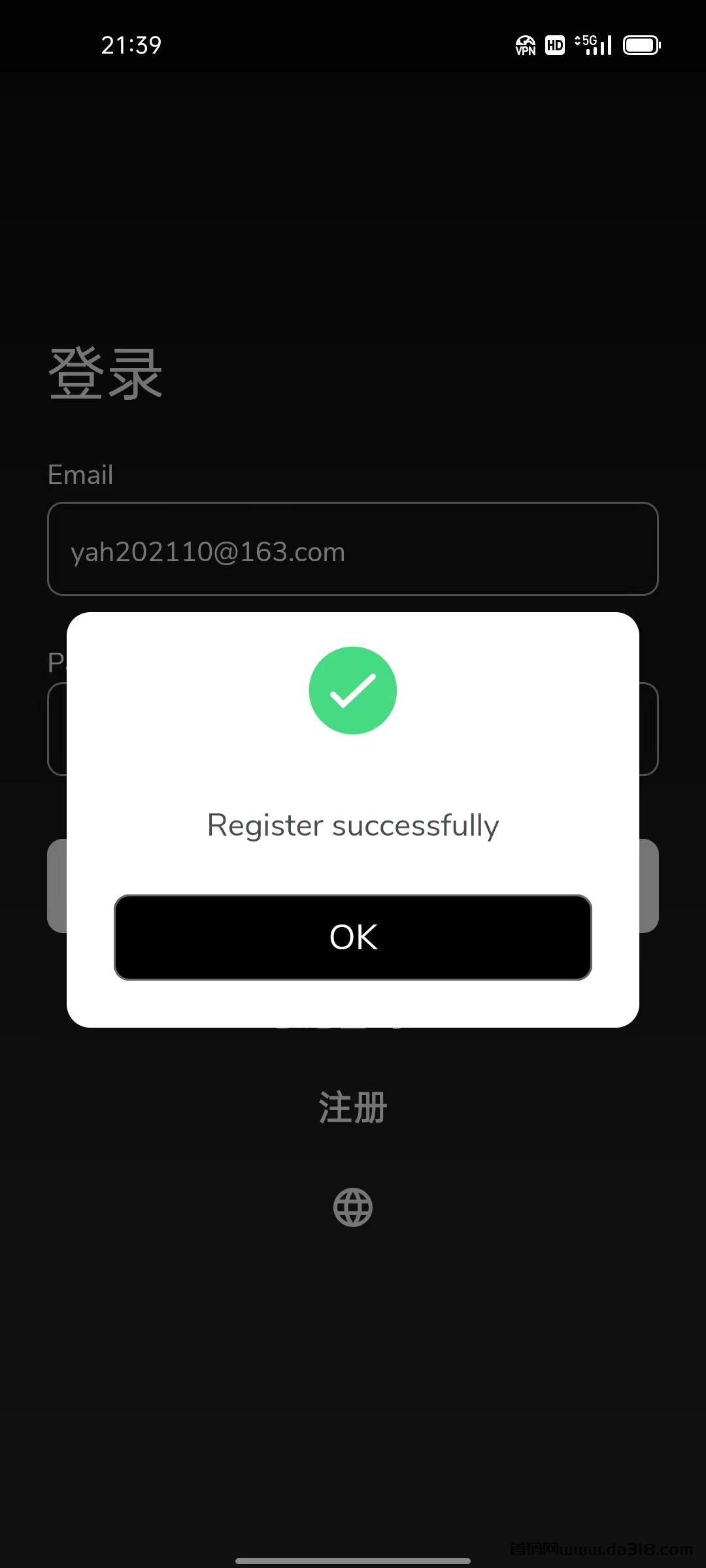Tap the Email field showing yah202110@163.com
The image size is (706, 1568).
point(353,549)
